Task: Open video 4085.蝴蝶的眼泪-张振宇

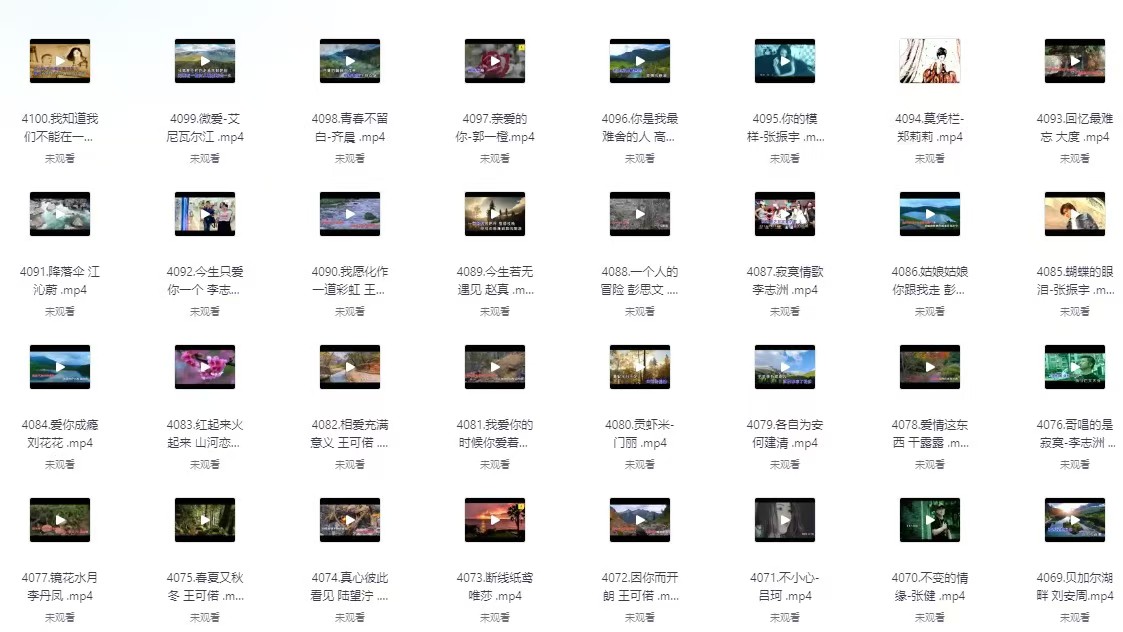Action: [x=1075, y=214]
